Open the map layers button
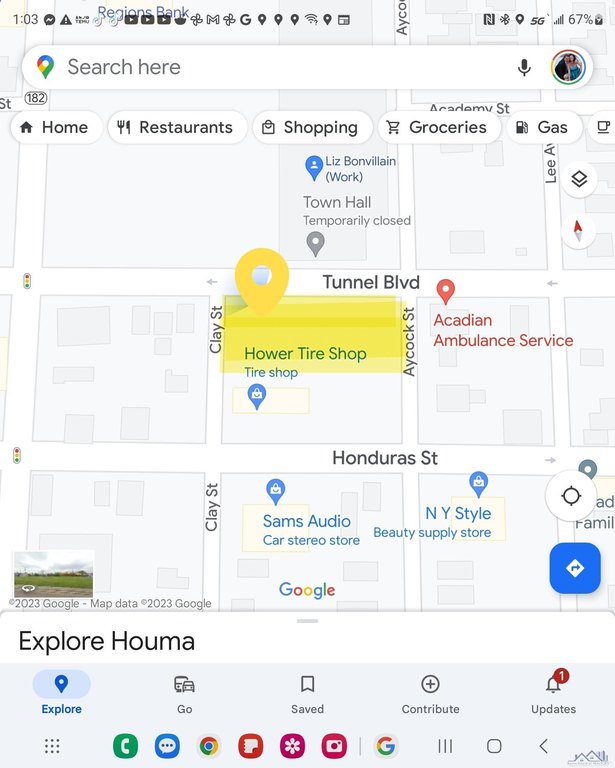 [578, 180]
